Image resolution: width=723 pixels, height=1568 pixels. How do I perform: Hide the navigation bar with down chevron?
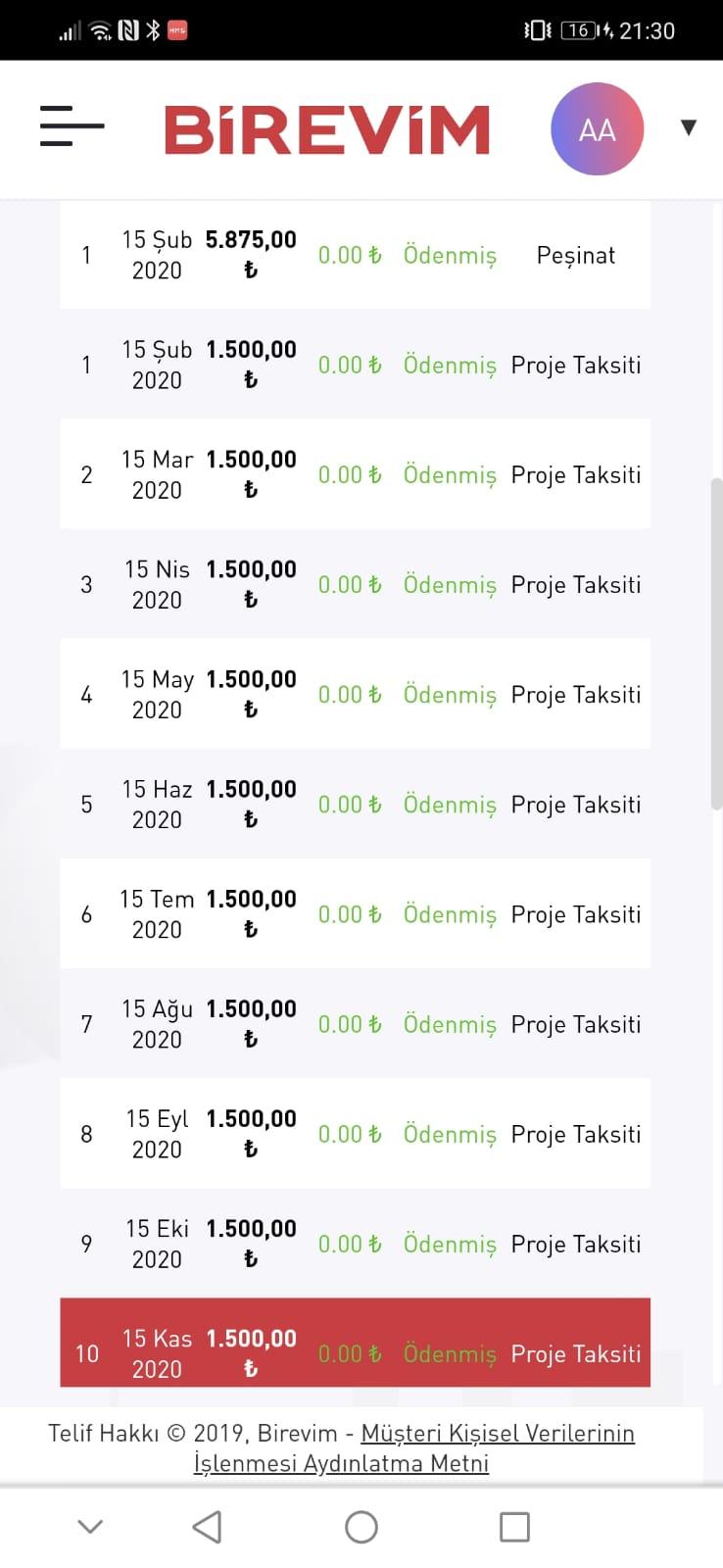pos(90,1527)
